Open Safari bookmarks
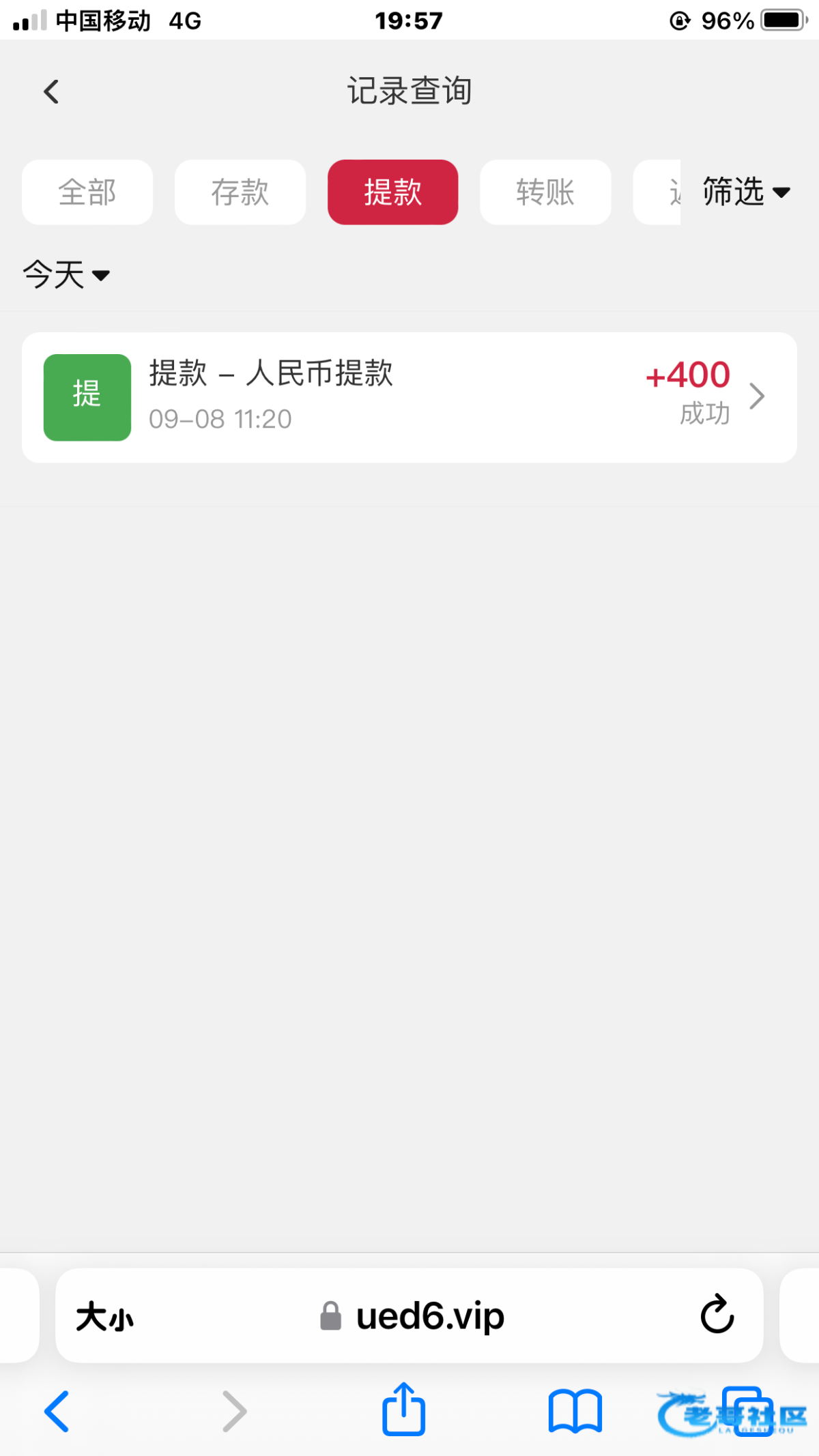819x1456 pixels. click(x=575, y=1411)
